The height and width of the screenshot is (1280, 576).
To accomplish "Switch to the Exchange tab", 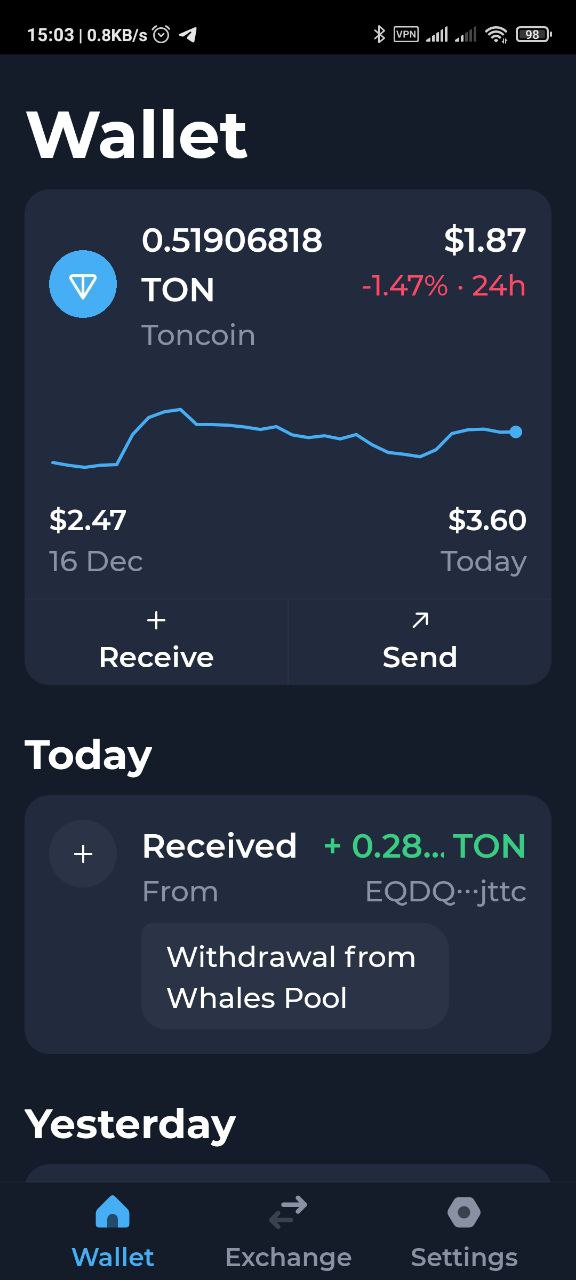I will point(288,1232).
